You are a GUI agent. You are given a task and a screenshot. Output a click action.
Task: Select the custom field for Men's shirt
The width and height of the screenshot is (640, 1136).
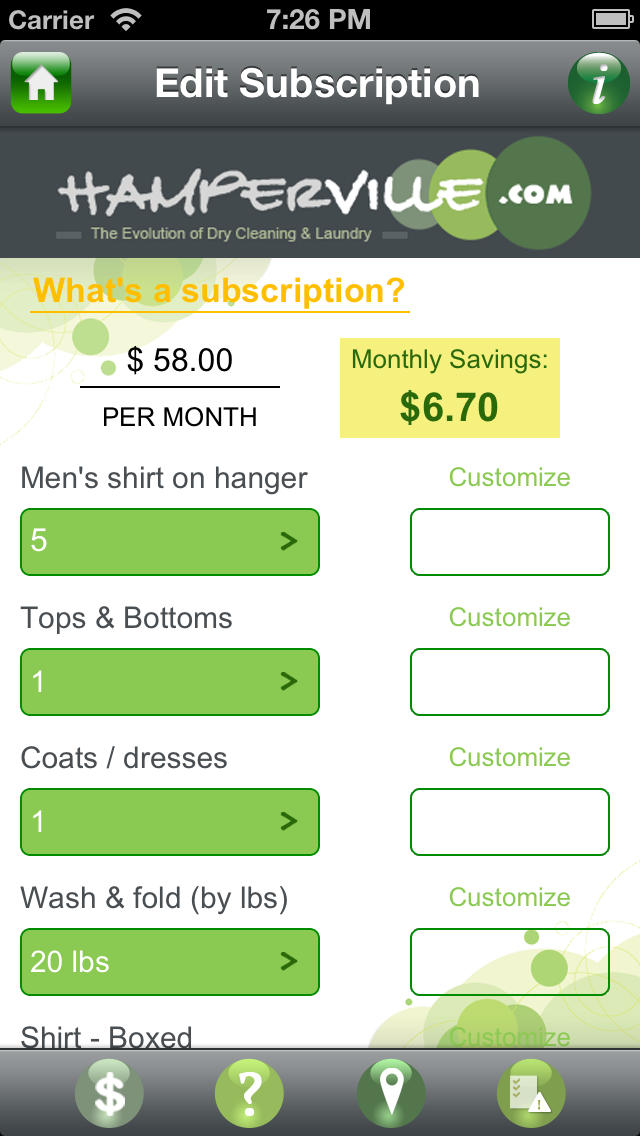click(510, 542)
